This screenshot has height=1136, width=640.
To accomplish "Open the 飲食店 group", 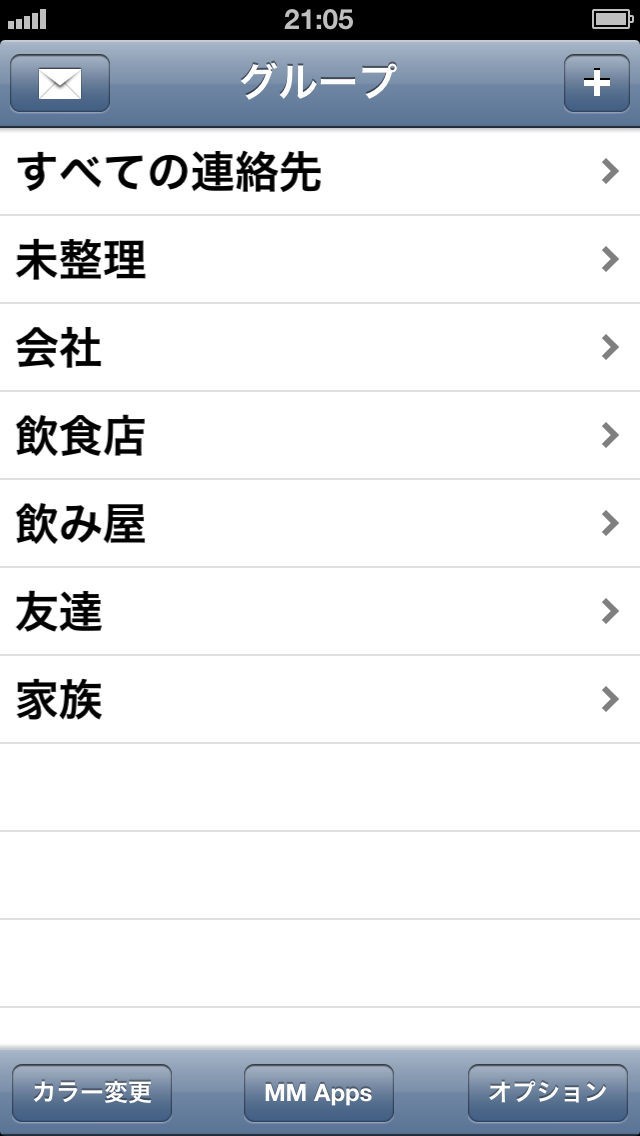I will (320, 436).
